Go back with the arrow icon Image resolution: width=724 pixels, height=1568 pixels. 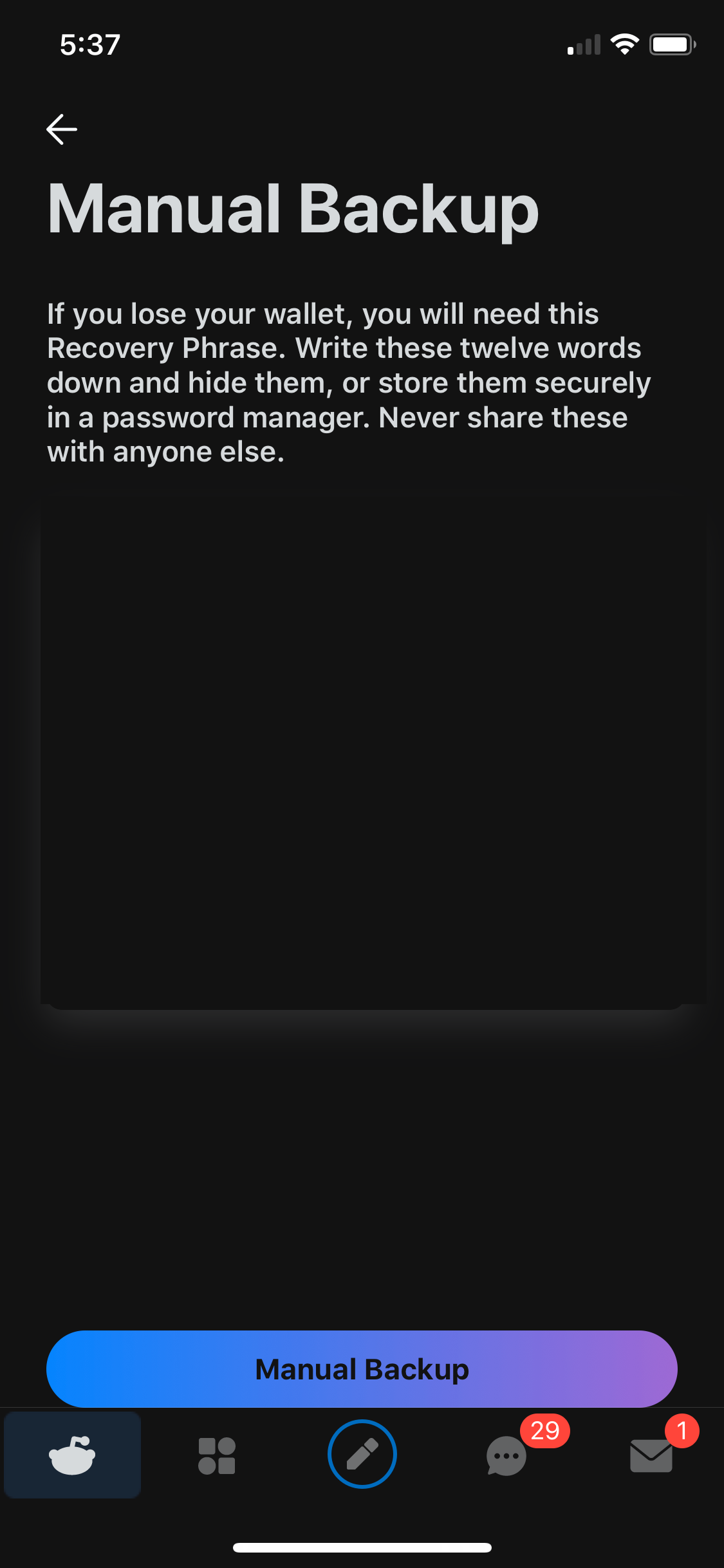tap(62, 129)
